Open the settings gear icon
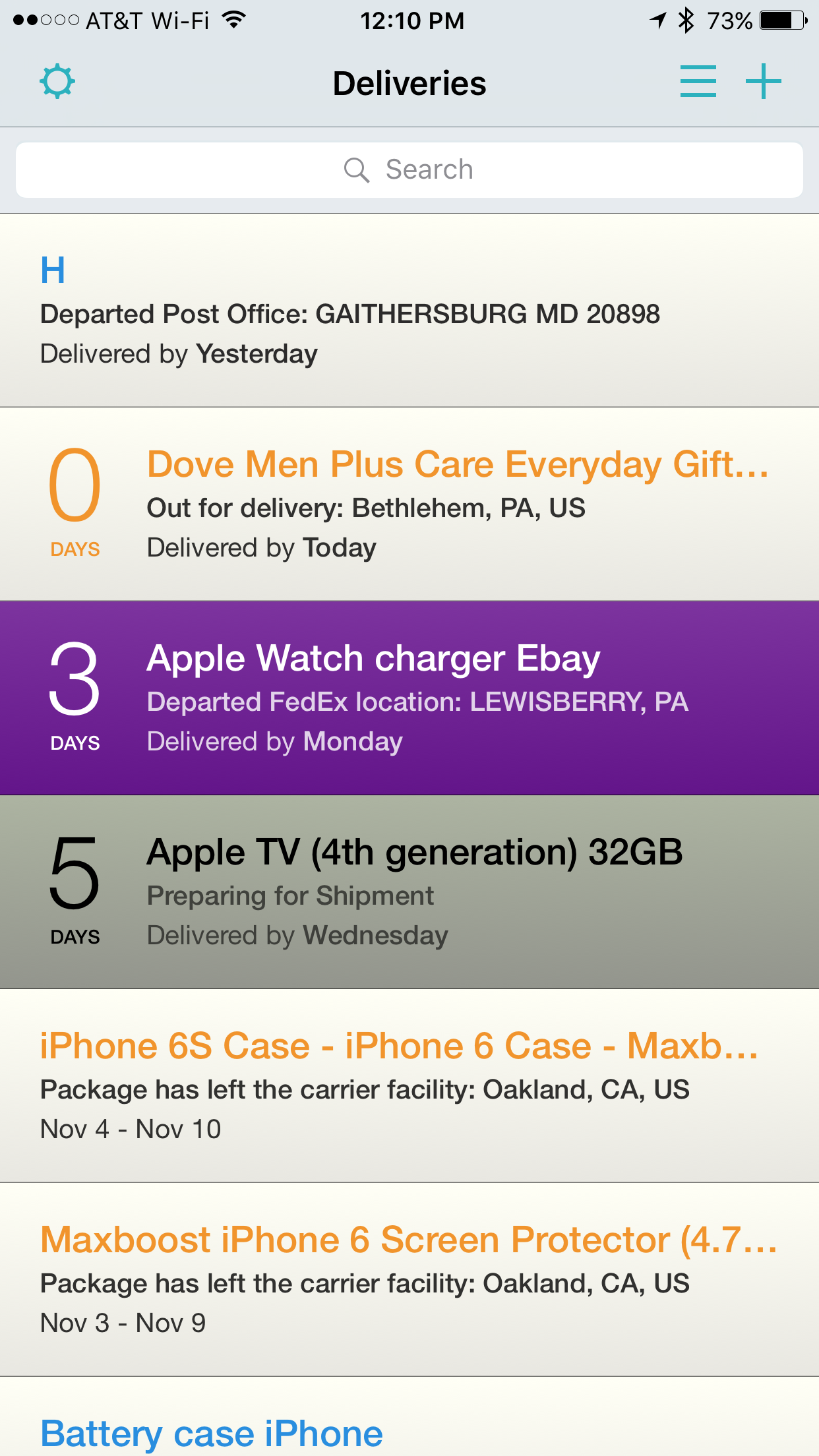 pyautogui.click(x=57, y=82)
